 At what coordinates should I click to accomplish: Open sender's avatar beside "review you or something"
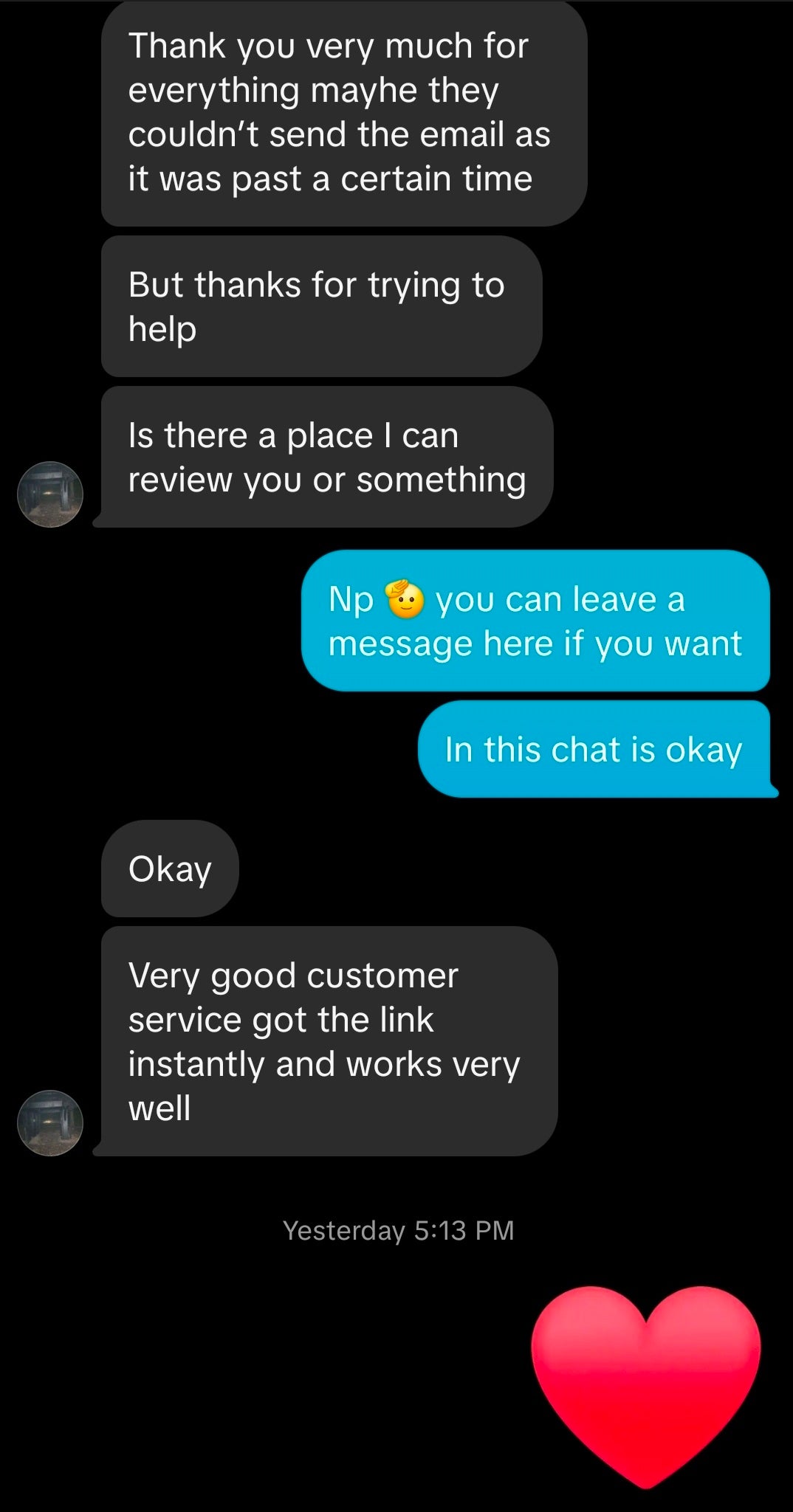point(50,494)
